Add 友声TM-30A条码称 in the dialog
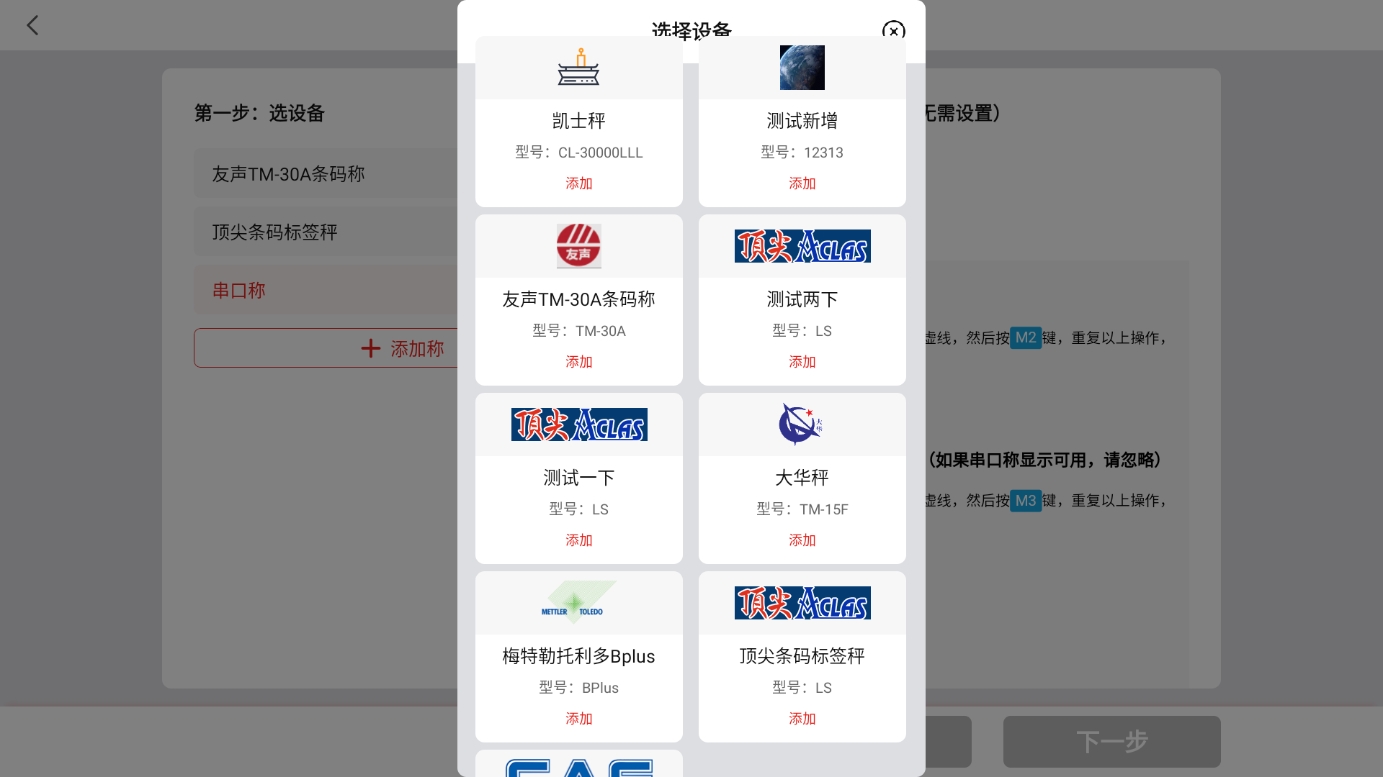This screenshot has width=1383, height=777. click(x=579, y=361)
